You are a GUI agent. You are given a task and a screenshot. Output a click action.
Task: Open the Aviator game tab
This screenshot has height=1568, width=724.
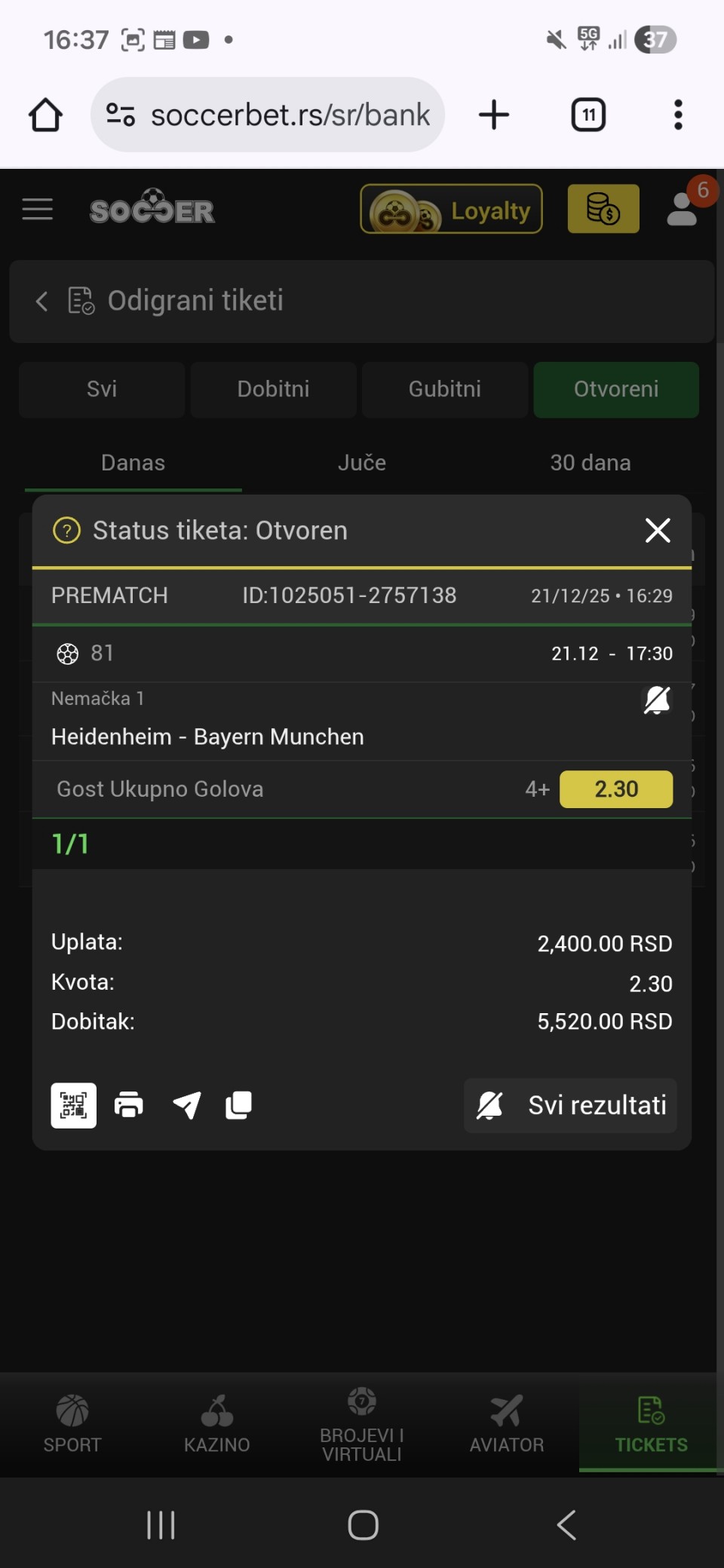pos(507,1423)
